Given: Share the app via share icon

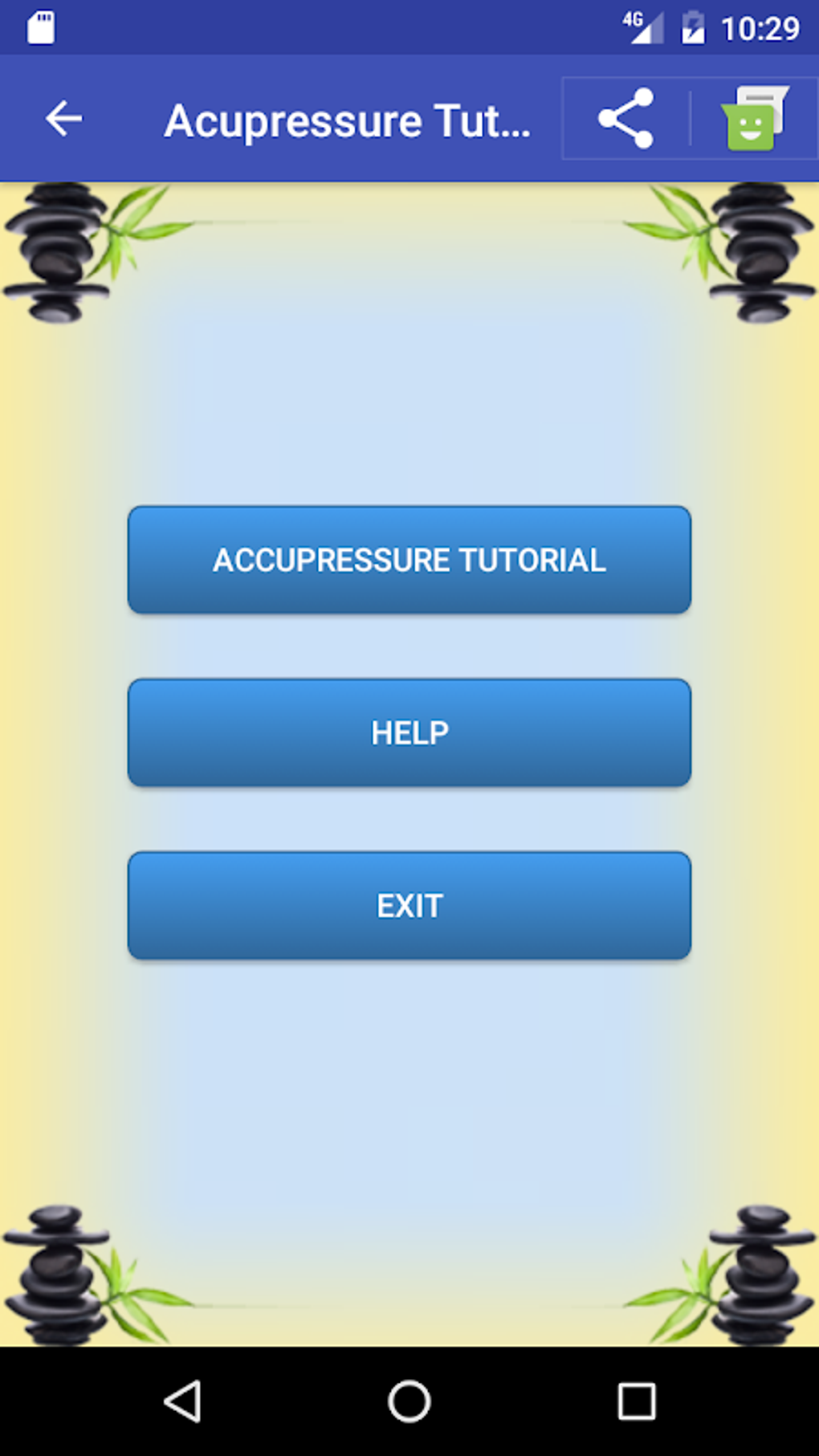Looking at the screenshot, I should point(625,119).
